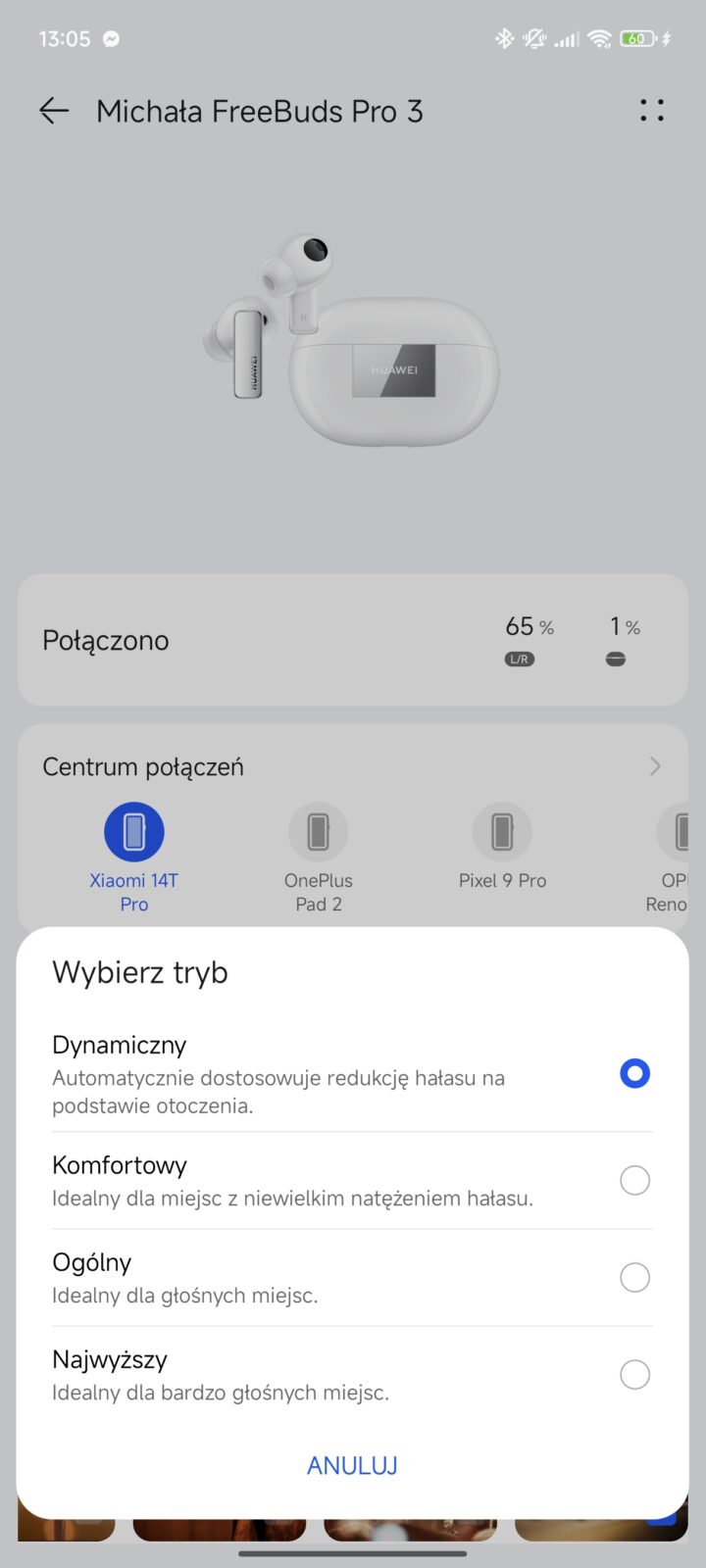Go back with the arrow icon
Screen dimensions: 706x1568
click(x=54, y=112)
